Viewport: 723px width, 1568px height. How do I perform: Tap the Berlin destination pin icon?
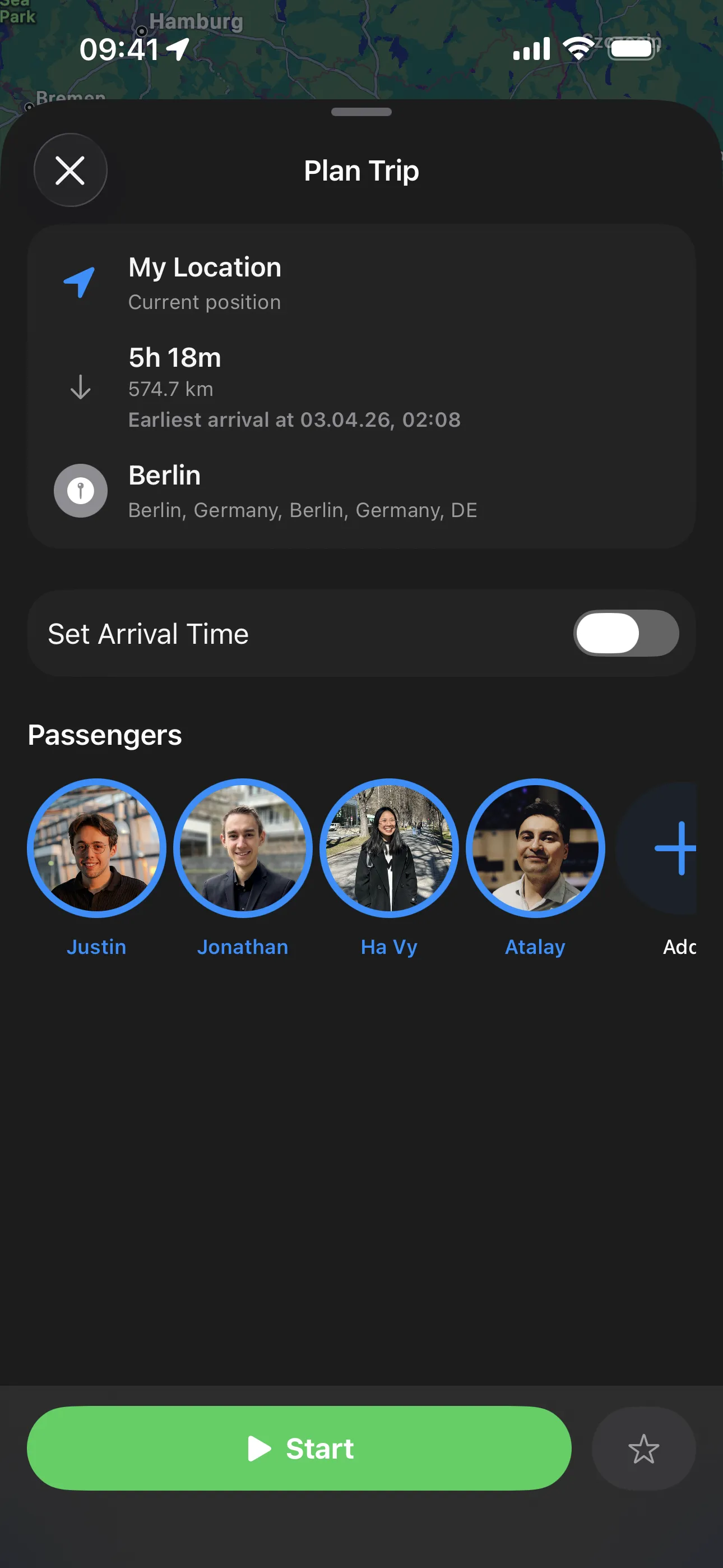[x=80, y=491]
